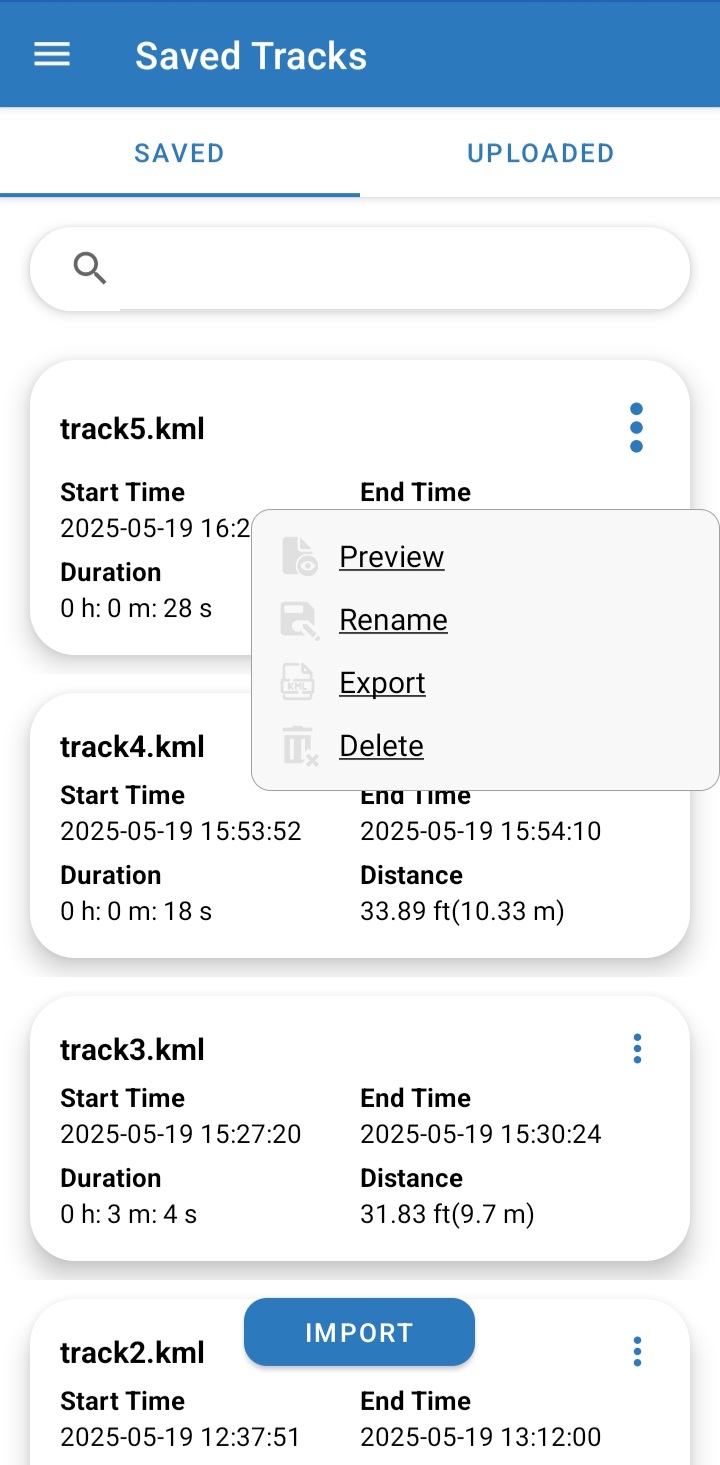Open the hamburger drawer menu
720x1465 pixels.
click(x=52, y=54)
